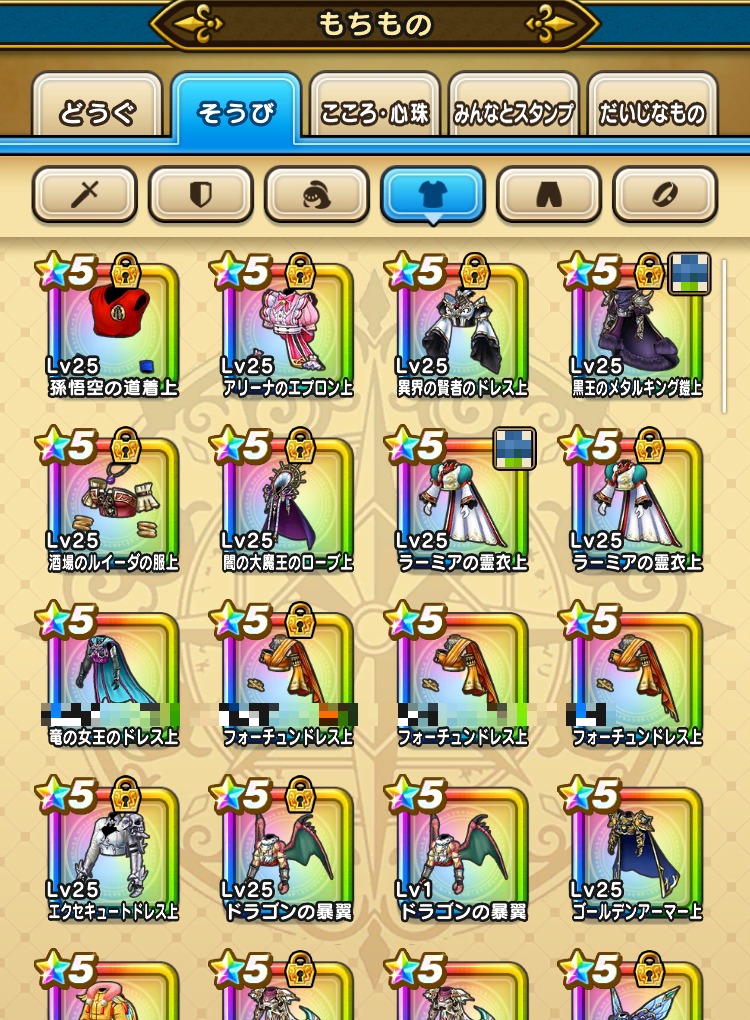Image resolution: width=750 pixels, height=1020 pixels.
Task: Select the Lv1 ドラゴンの暴翼 item
Action: point(461,855)
